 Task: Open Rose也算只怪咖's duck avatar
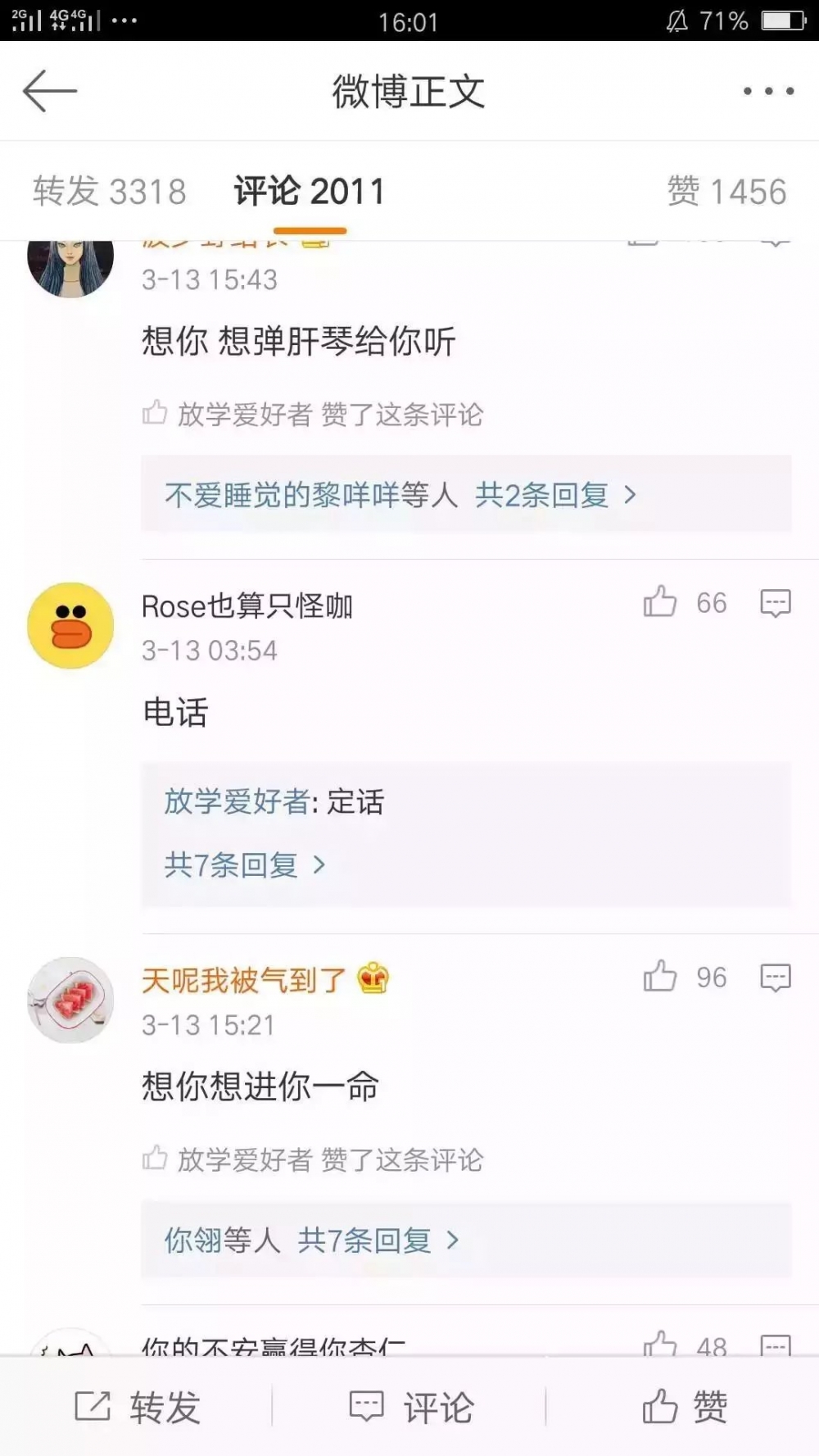pyautogui.click(x=70, y=625)
